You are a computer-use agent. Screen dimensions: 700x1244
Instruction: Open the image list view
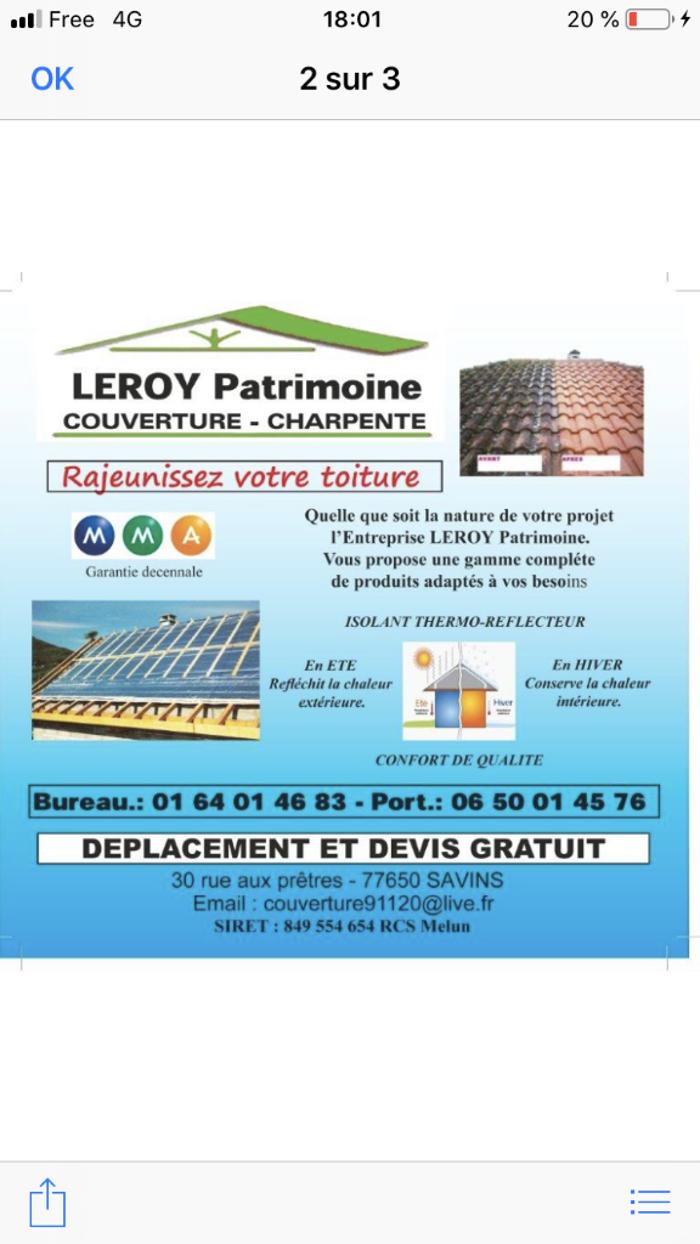[x=650, y=1201]
